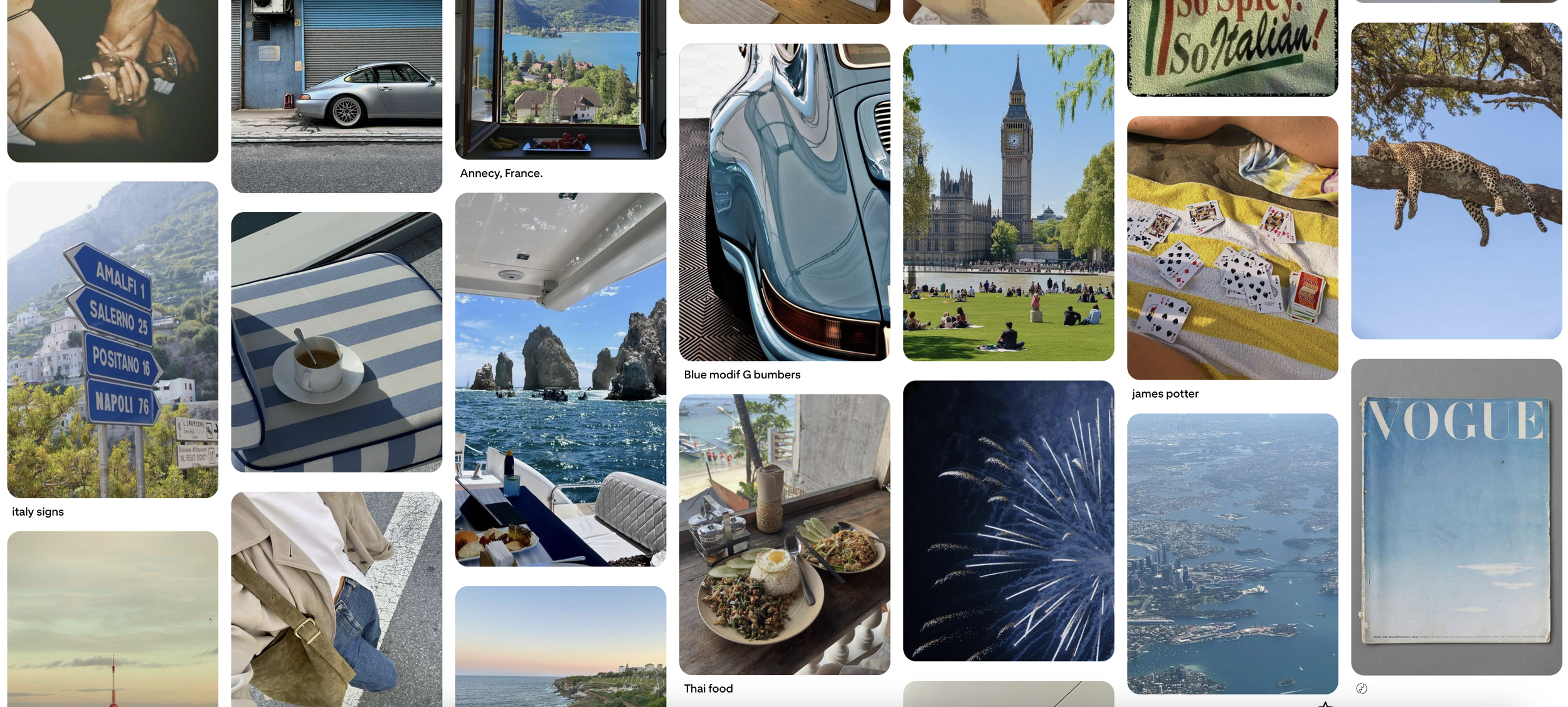View the hands holding wine glass pin
Screen dimensions: 1568x707
coord(113,80)
